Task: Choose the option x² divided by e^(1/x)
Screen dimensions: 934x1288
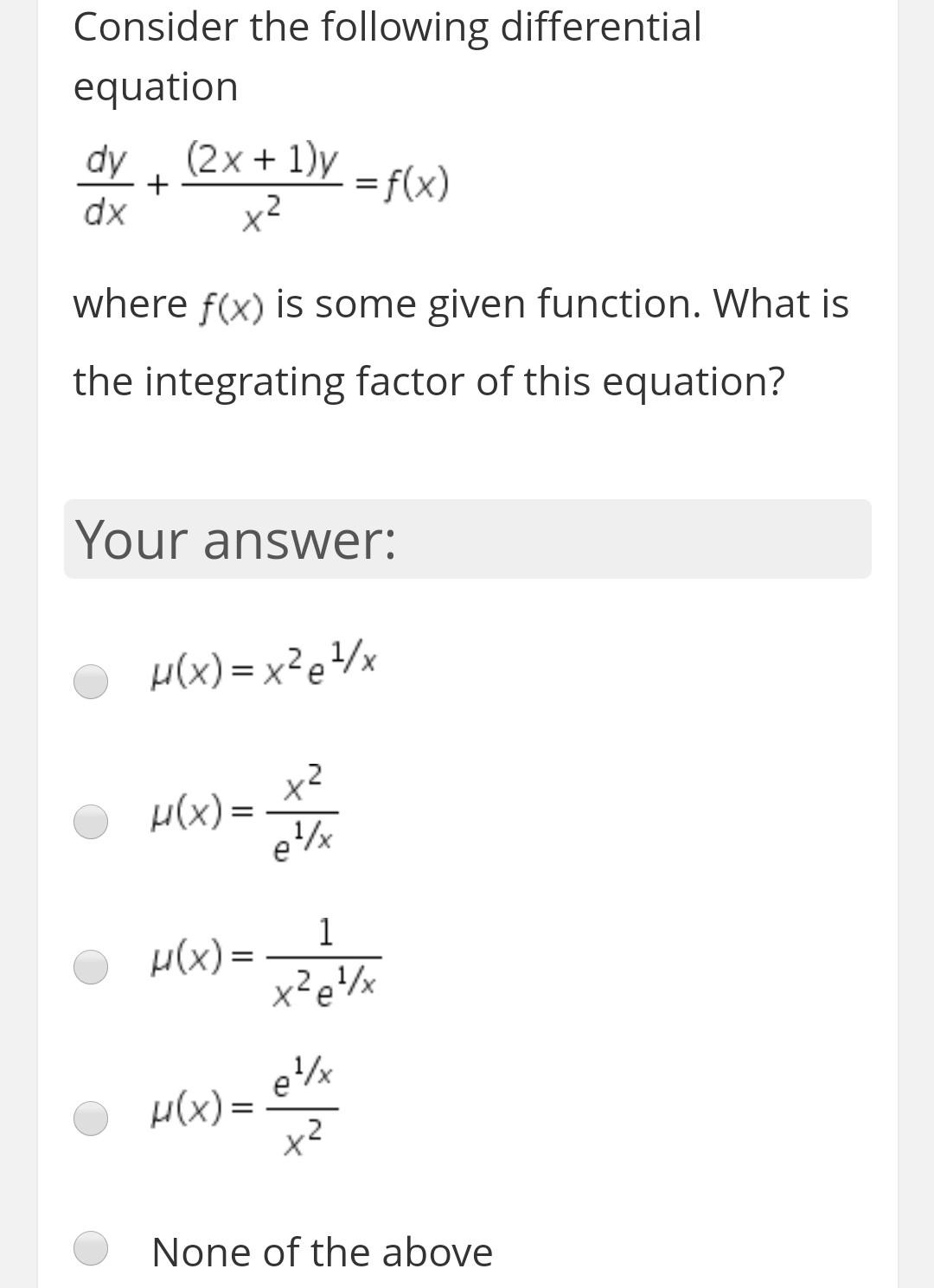Action: (x=91, y=821)
